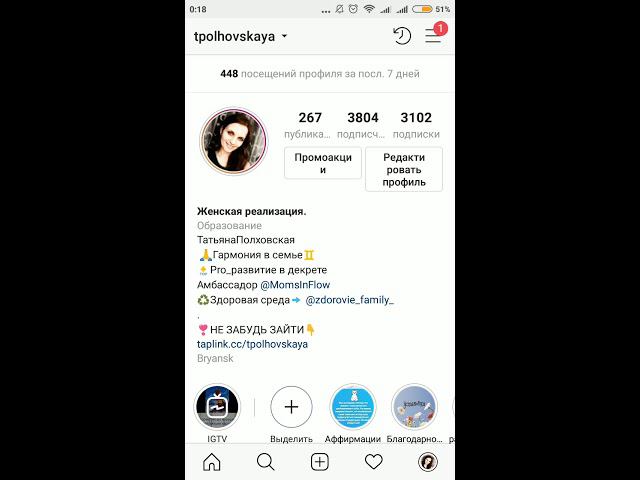Open the taplink.cc/tpolhovskaya link
The image size is (640, 480).
252,344
